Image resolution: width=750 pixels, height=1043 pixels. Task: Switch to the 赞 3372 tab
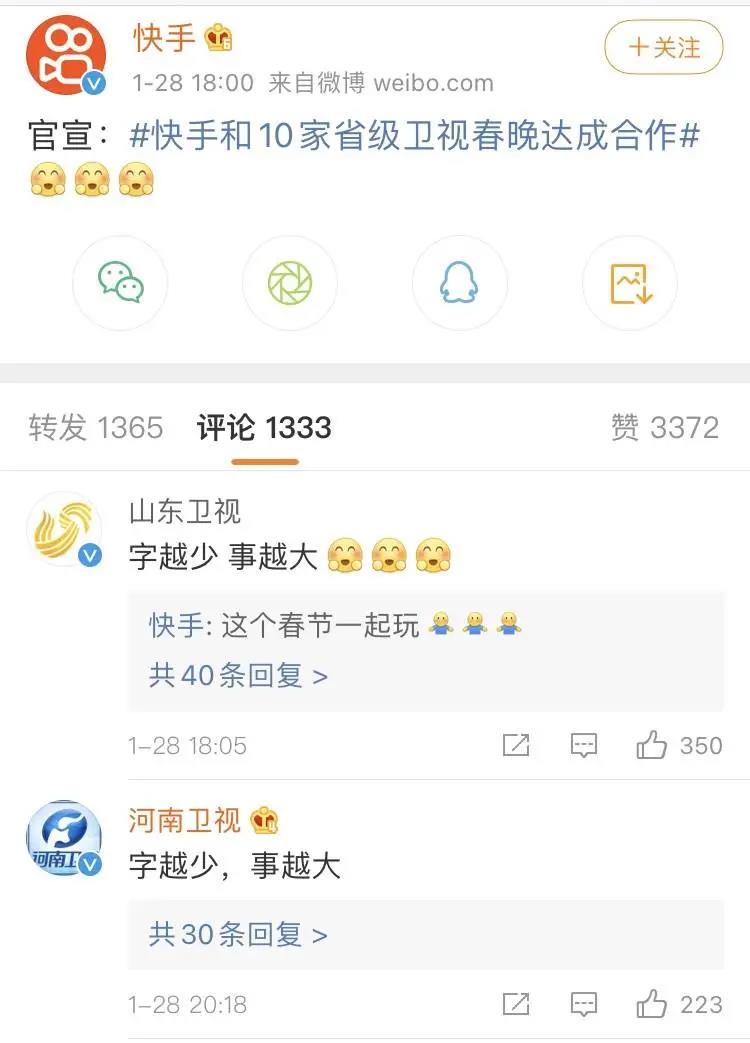pyautogui.click(x=665, y=427)
